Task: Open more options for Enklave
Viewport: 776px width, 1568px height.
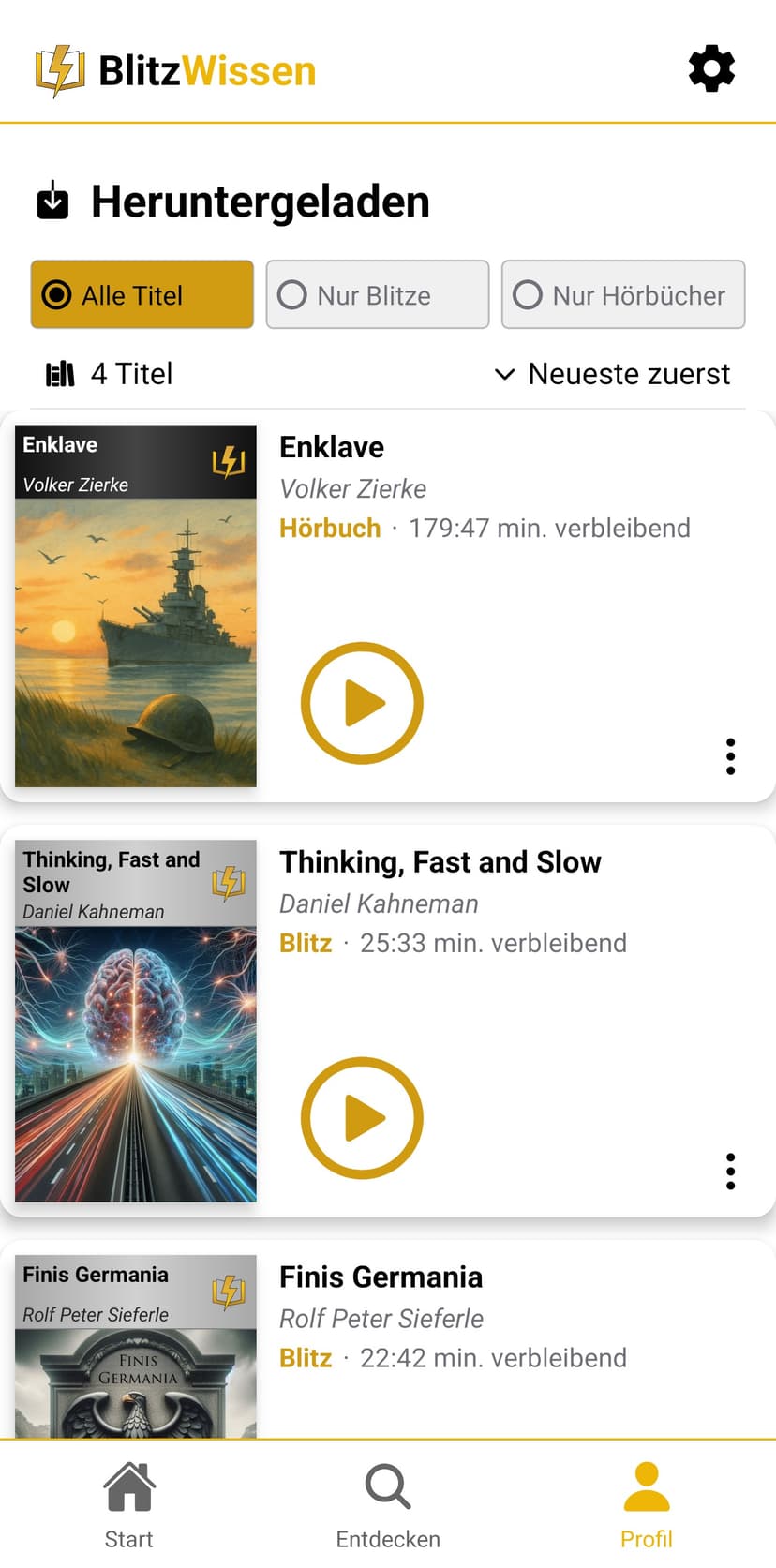Action: tap(730, 756)
